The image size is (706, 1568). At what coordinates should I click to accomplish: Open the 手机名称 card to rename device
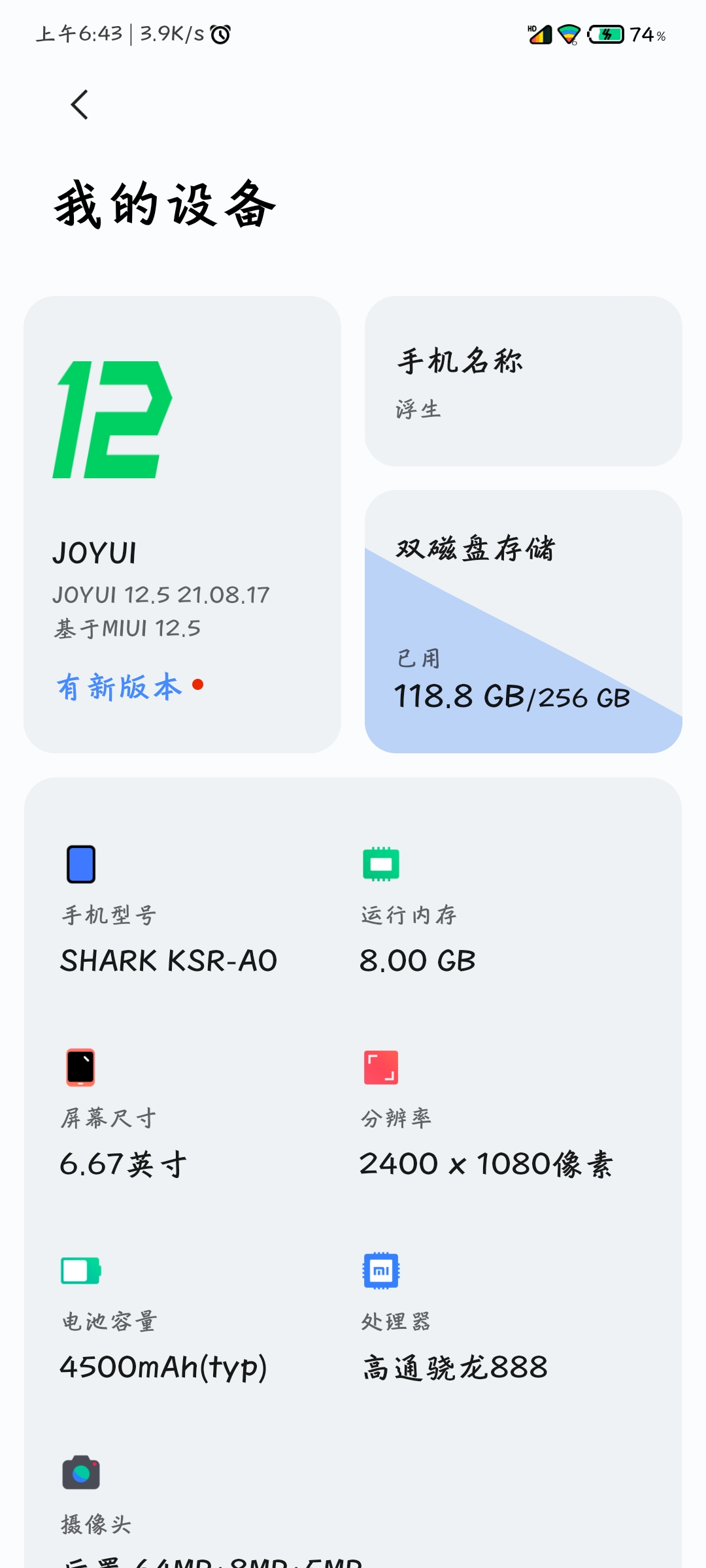pos(524,381)
